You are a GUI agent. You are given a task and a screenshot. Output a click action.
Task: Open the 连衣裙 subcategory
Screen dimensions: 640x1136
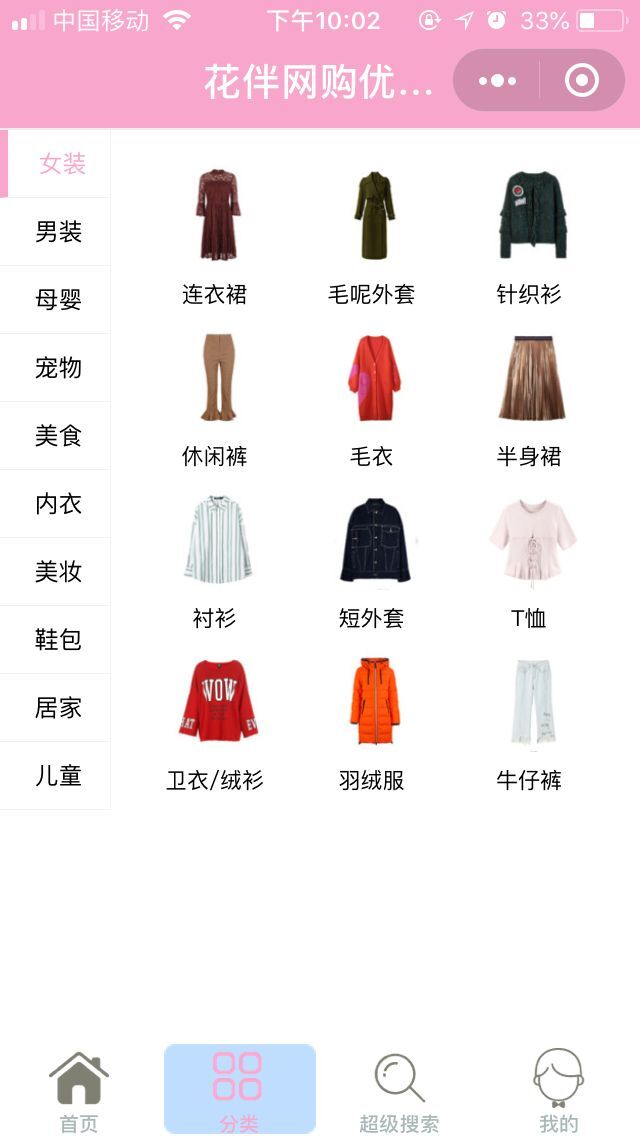click(215, 236)
